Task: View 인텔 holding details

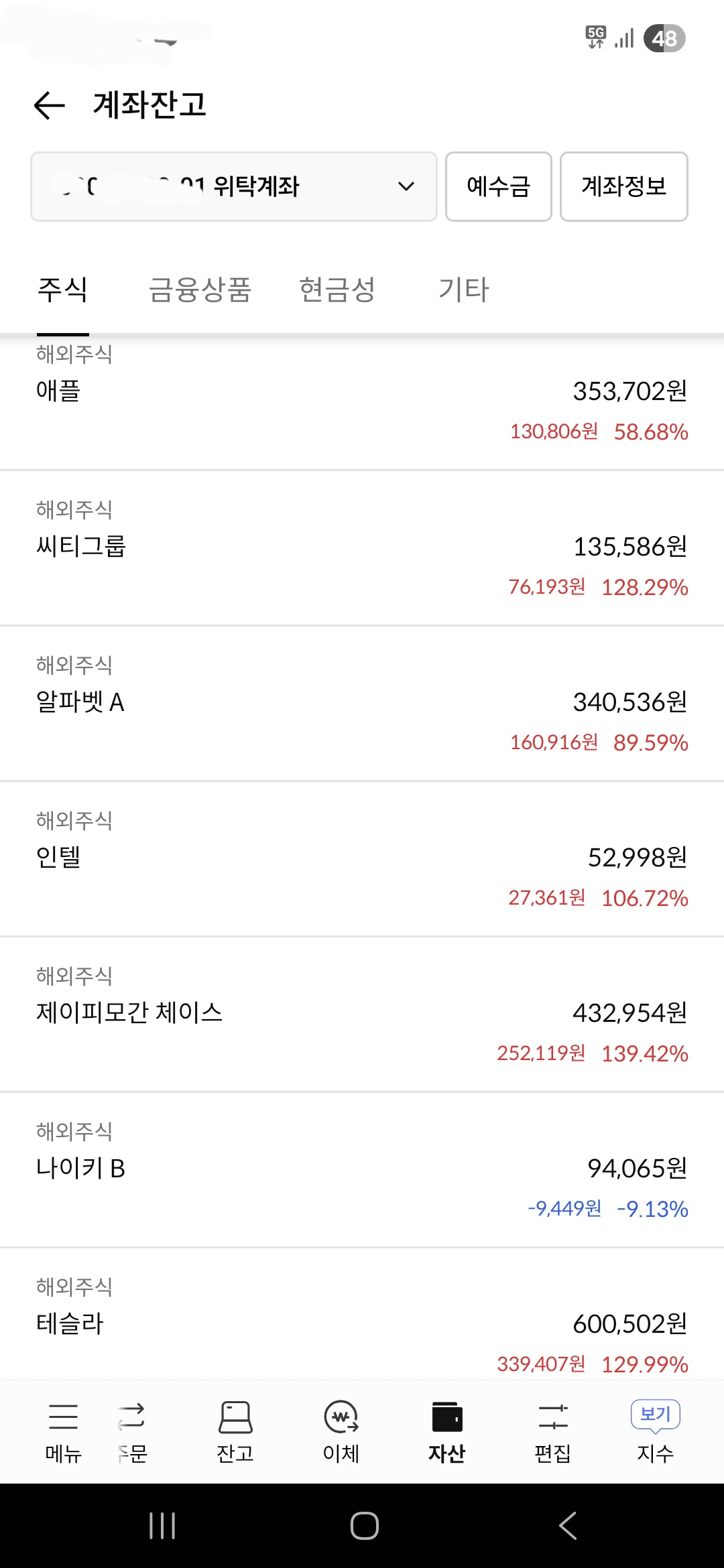Action: coord(362,859)
